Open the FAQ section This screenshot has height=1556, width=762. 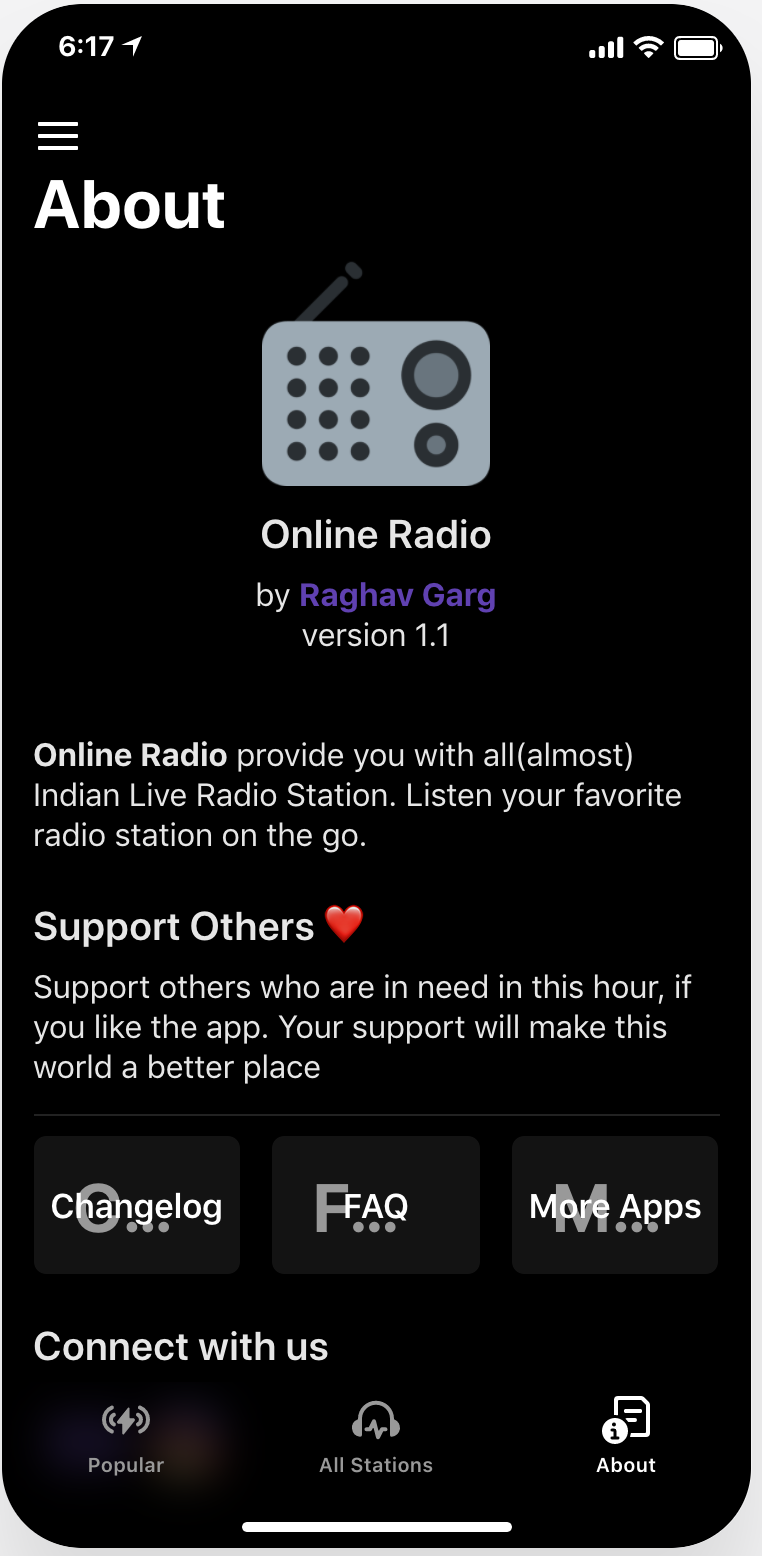375,1205
